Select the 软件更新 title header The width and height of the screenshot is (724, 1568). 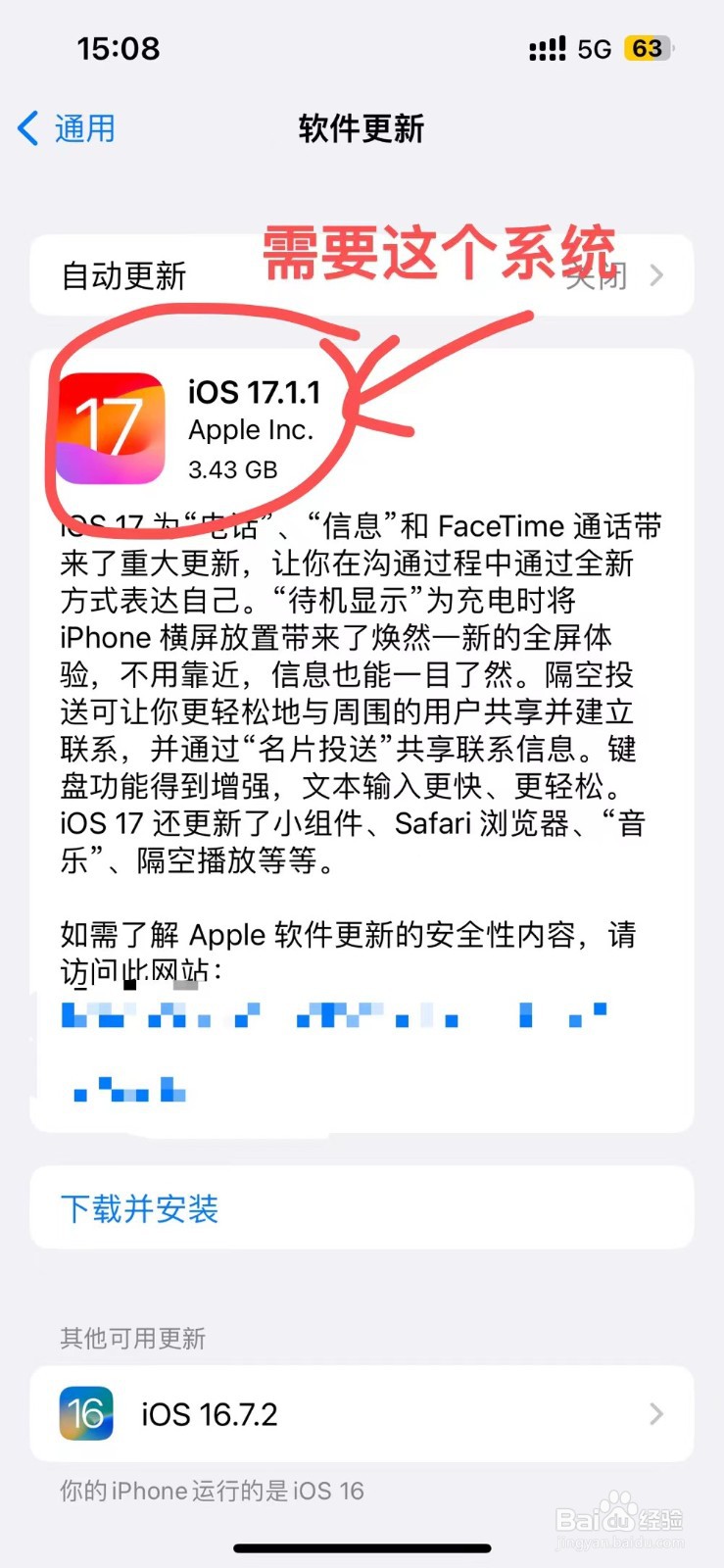click(362, 128)
